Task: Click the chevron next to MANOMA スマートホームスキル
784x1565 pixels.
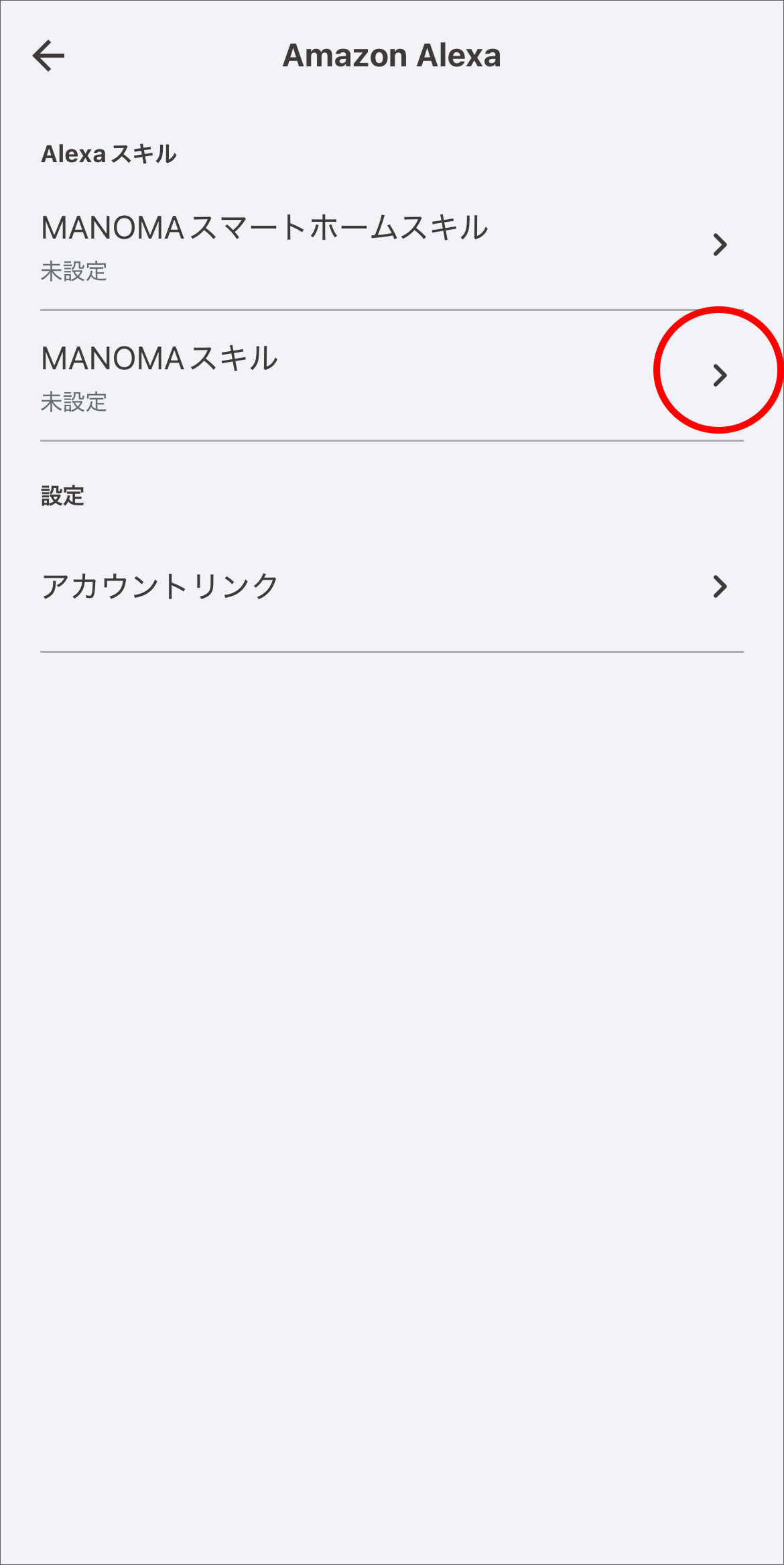Action: point(720,245)
